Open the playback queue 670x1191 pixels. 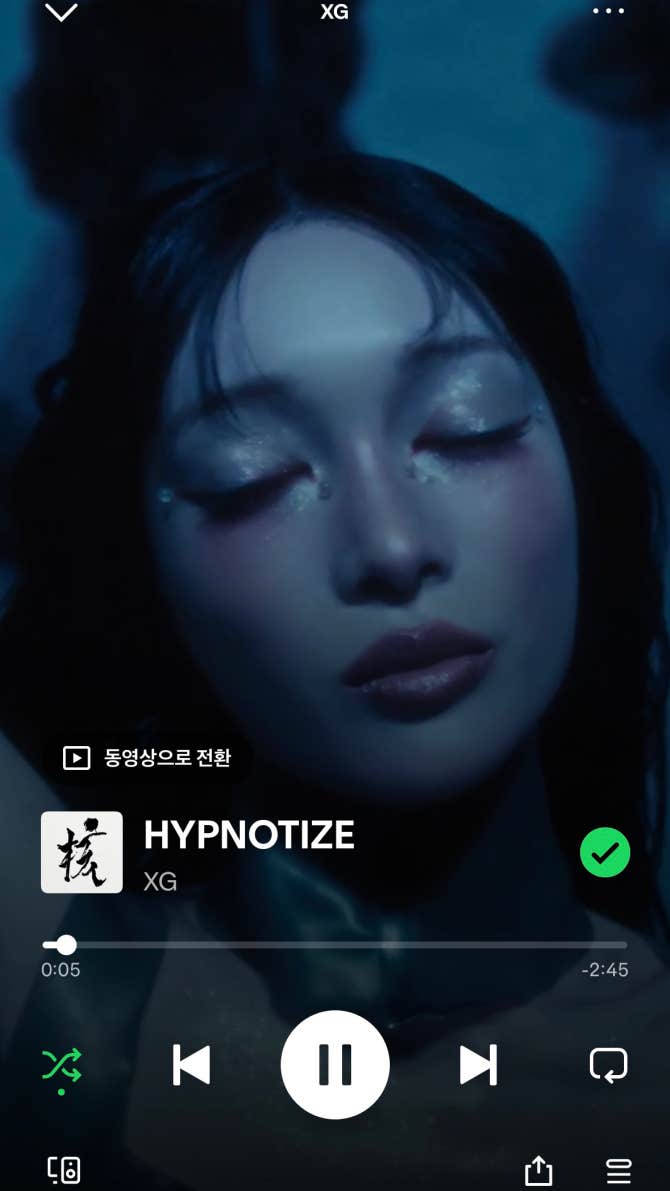[x=619, y=1170]
